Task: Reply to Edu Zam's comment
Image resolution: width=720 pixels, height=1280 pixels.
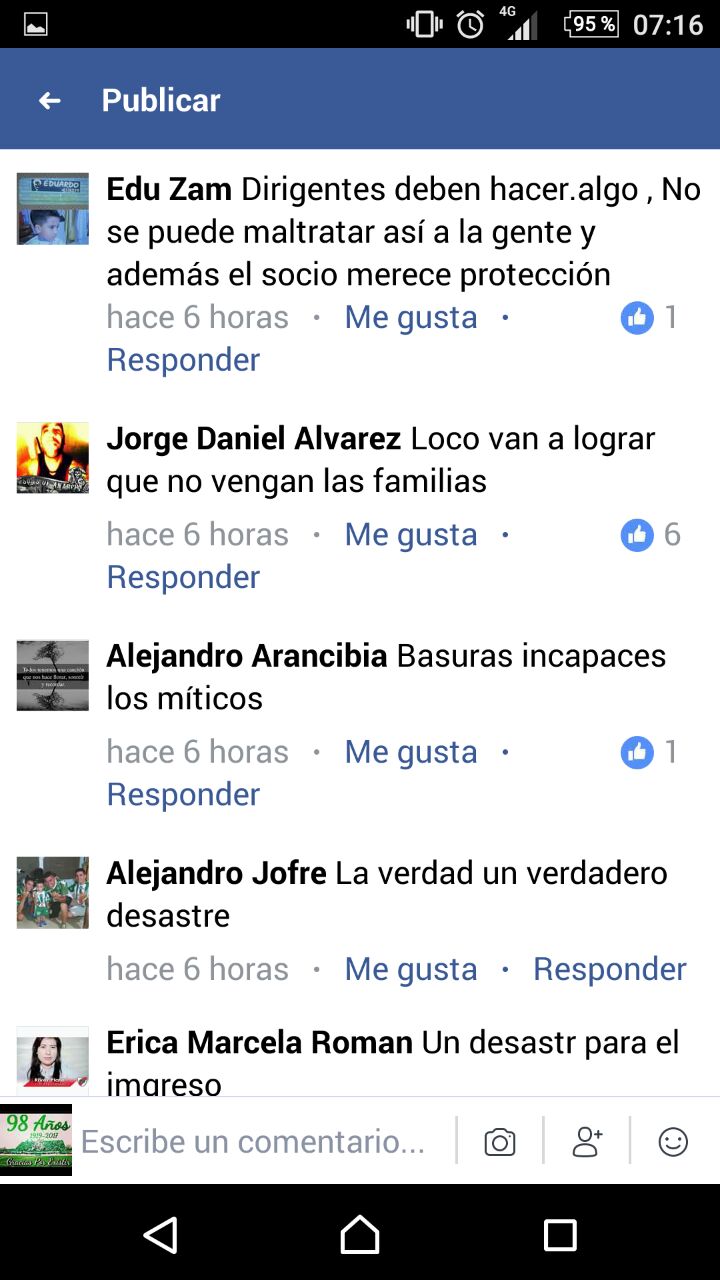Action: click(x=183, y=360)
